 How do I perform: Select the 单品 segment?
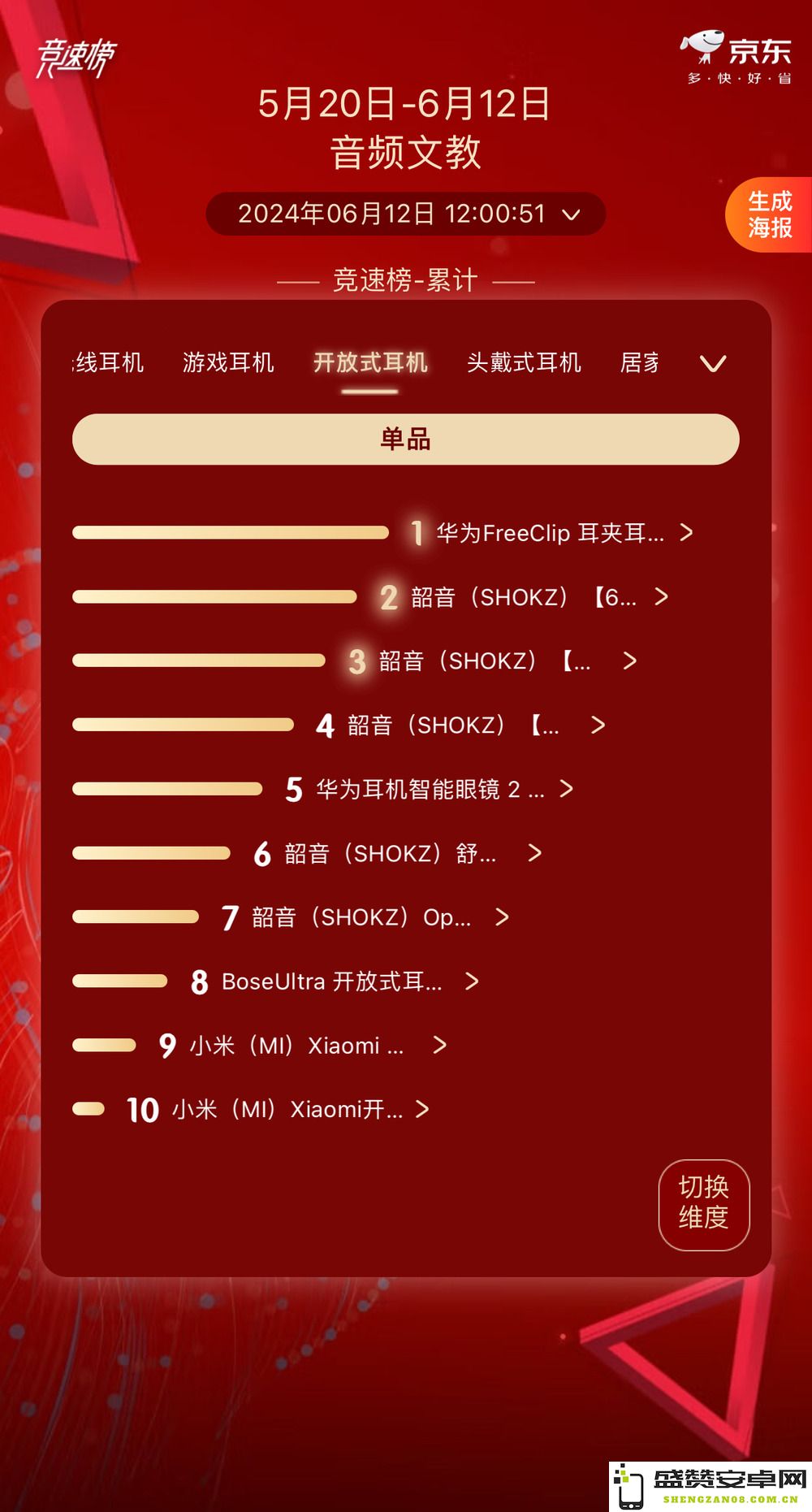pyautogui.click(x=406, y=440)
